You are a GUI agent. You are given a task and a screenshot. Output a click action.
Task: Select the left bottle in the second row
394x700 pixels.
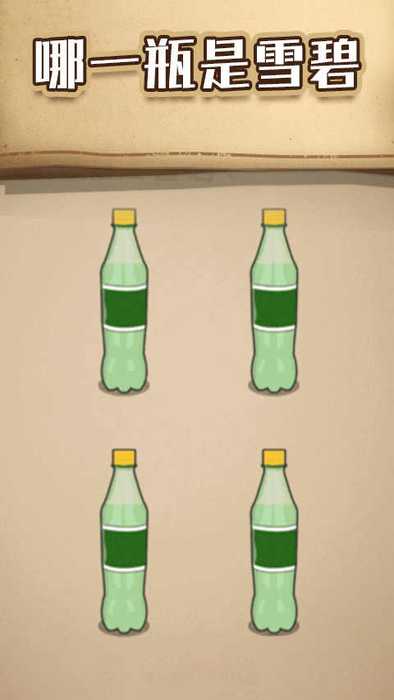(x=124, y=542)
